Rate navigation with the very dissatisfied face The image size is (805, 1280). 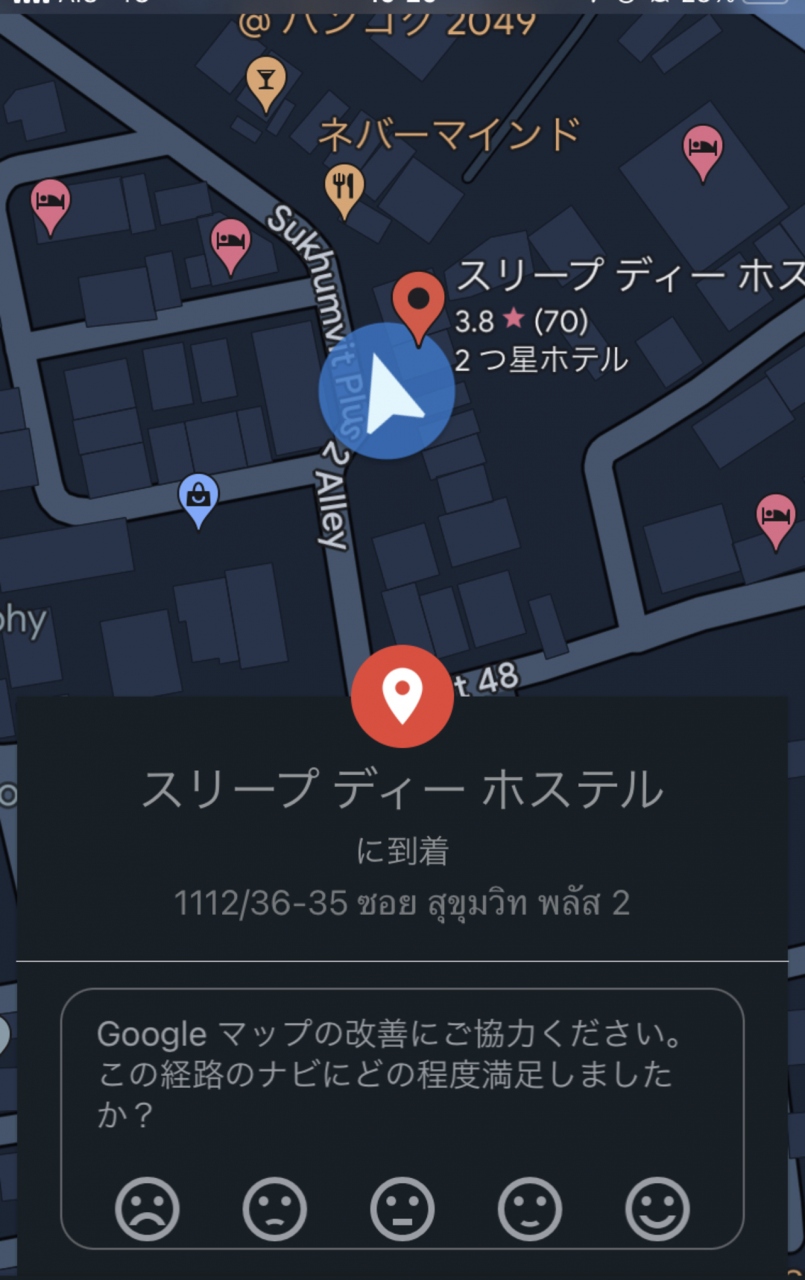tap(147, 1209)
